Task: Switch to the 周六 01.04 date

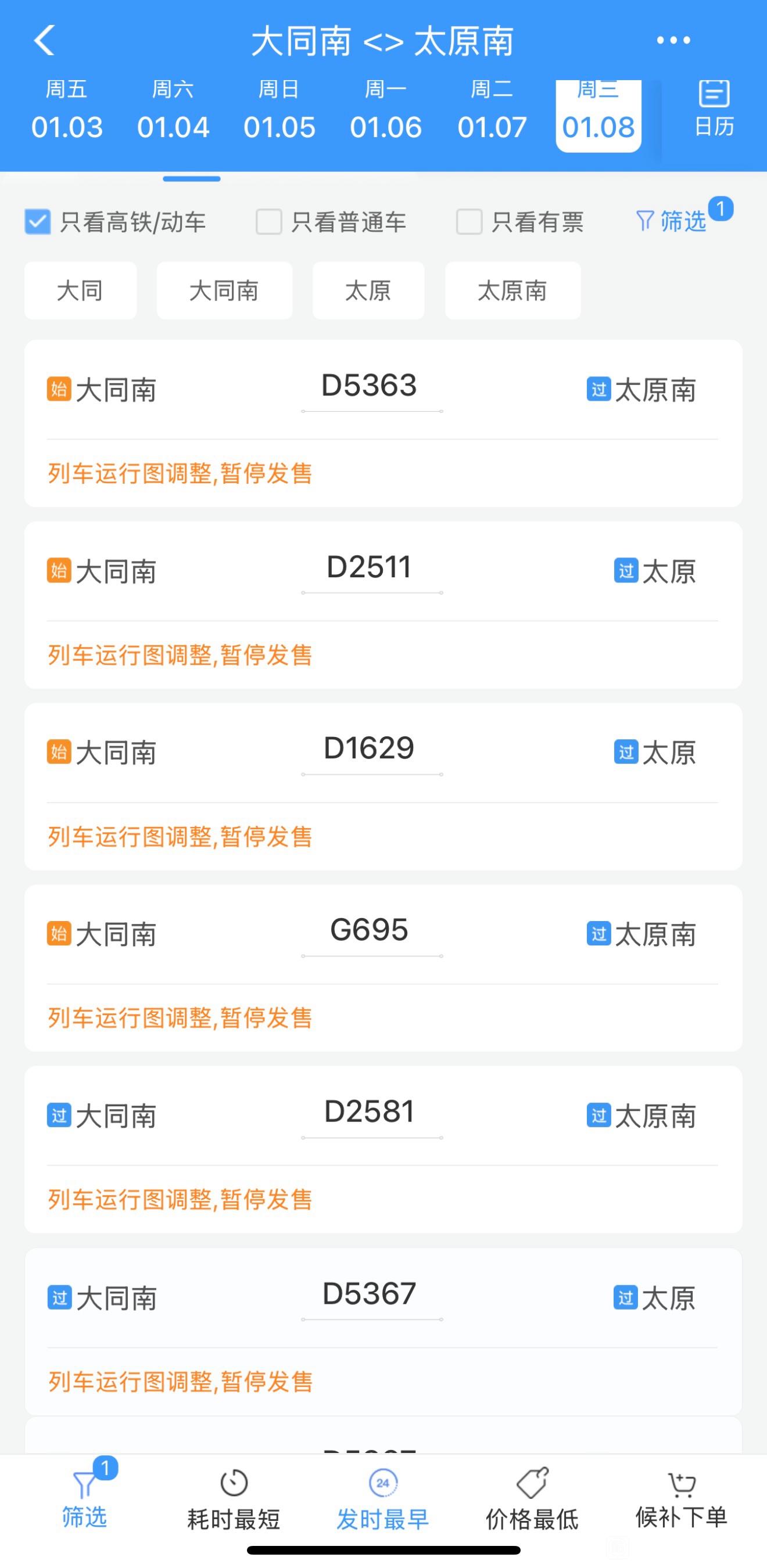Action: (173, 111)
